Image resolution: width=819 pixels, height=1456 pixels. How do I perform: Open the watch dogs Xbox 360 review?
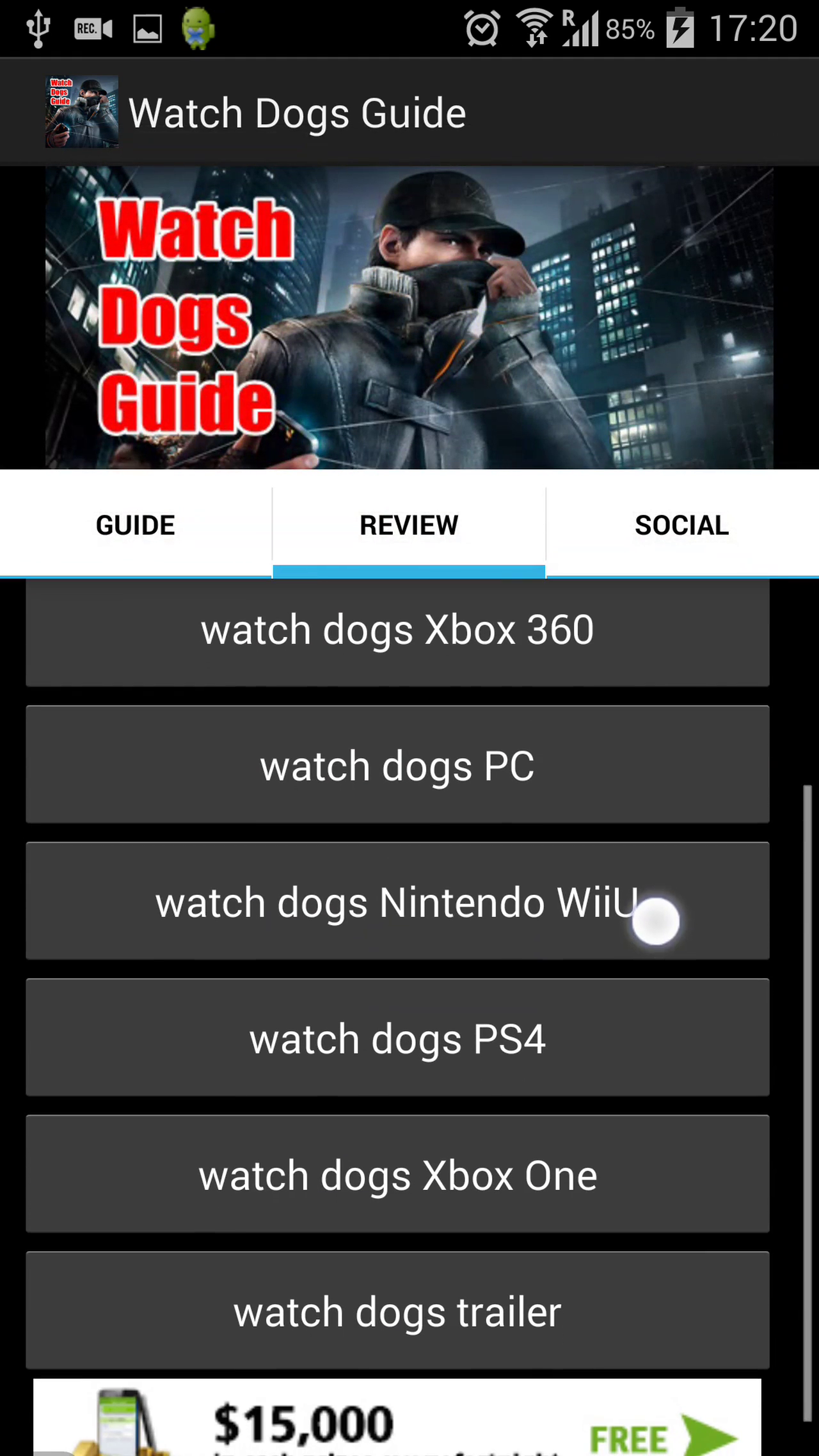click(397, 629)
